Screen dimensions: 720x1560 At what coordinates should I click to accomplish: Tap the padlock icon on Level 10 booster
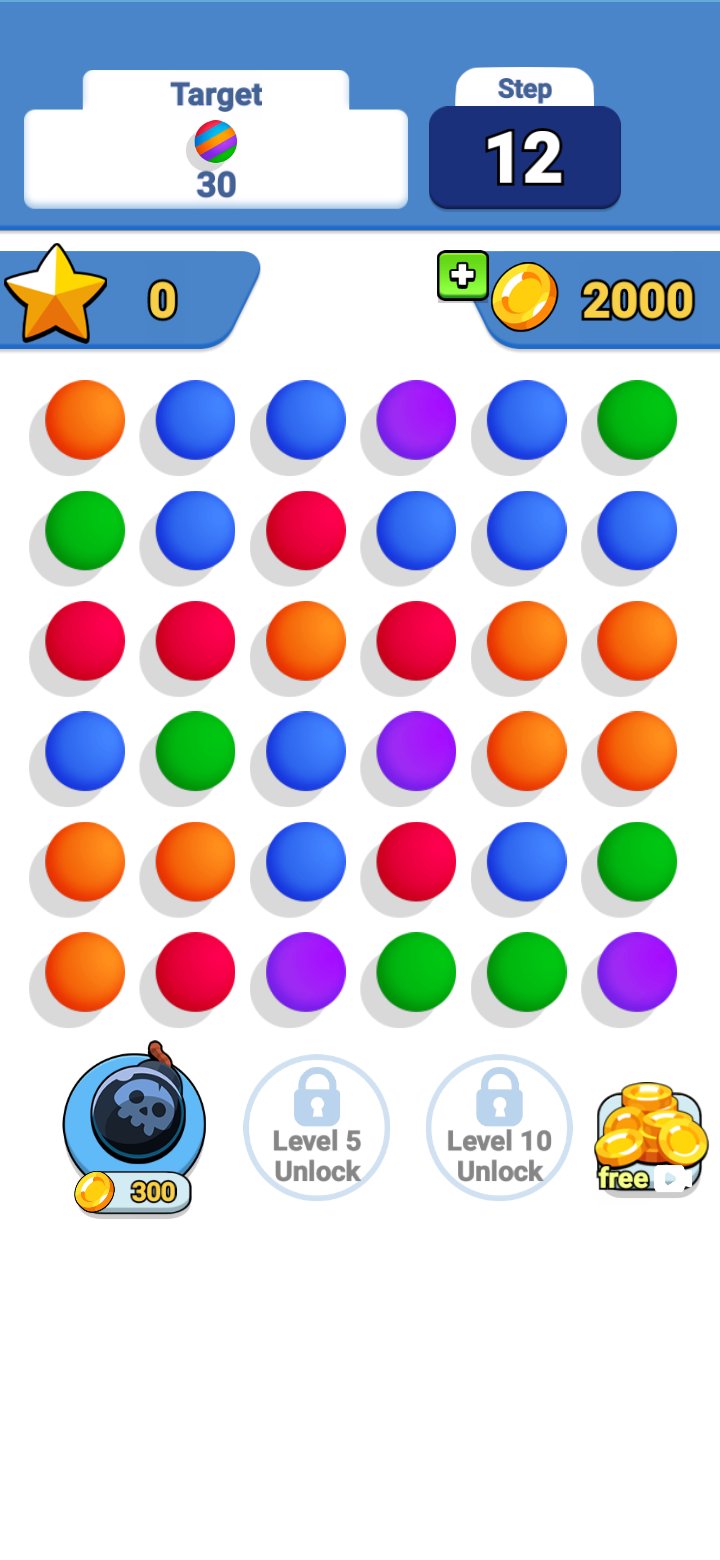pyautogui.click(x=499, y=1095)
